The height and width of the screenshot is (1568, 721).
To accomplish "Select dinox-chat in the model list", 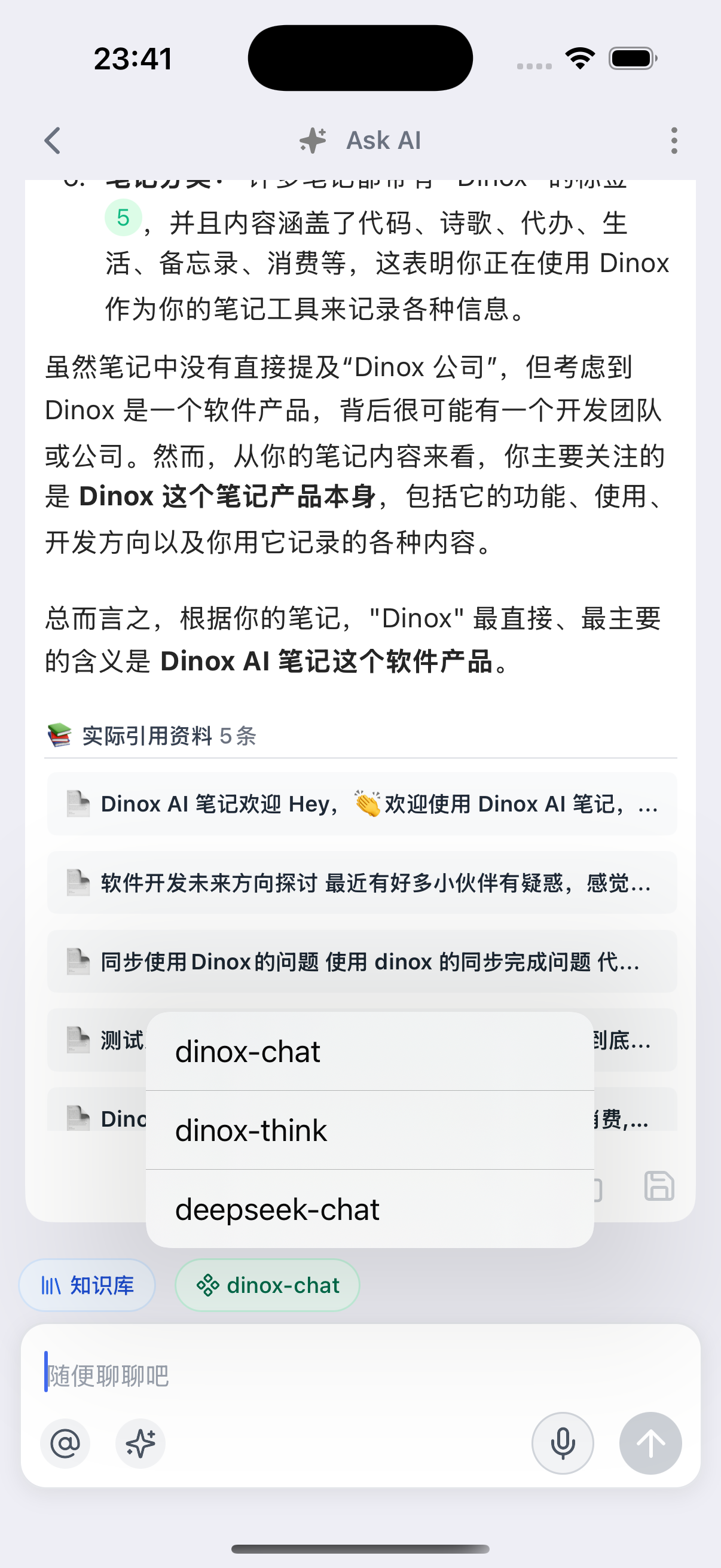I will [x=370, y=1051].
